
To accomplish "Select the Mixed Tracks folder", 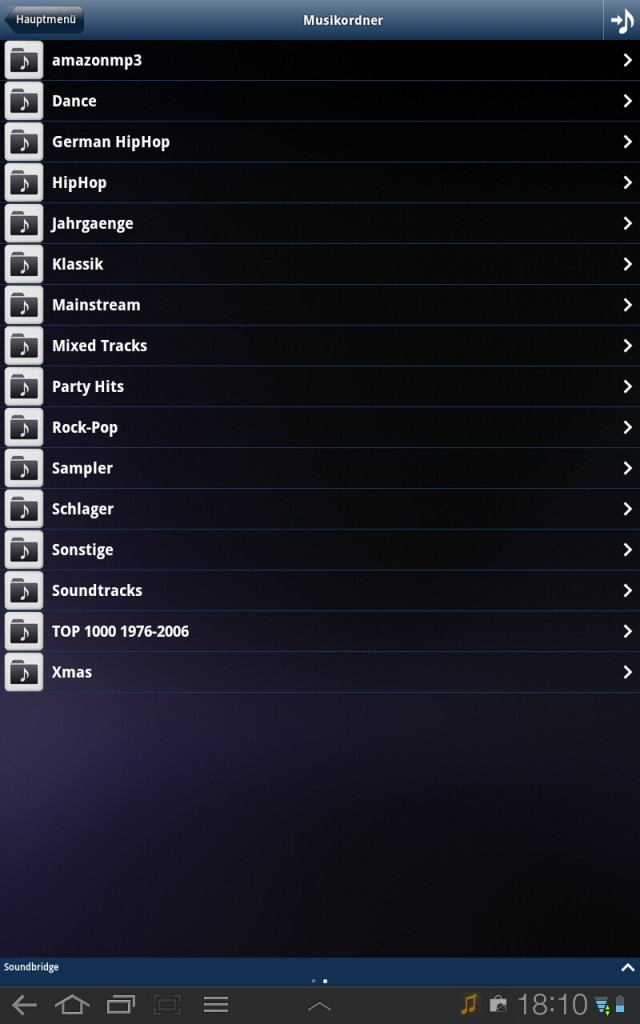I will [x=320, y=346].
